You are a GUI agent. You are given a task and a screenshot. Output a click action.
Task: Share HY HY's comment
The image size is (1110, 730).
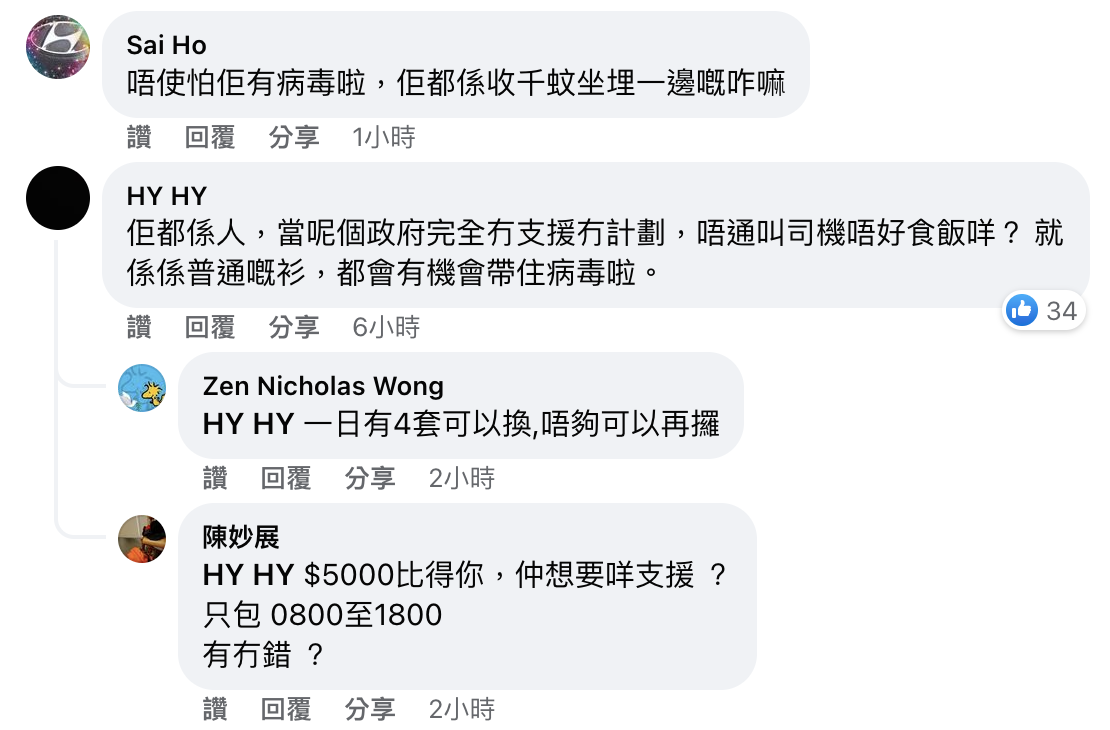293,327
